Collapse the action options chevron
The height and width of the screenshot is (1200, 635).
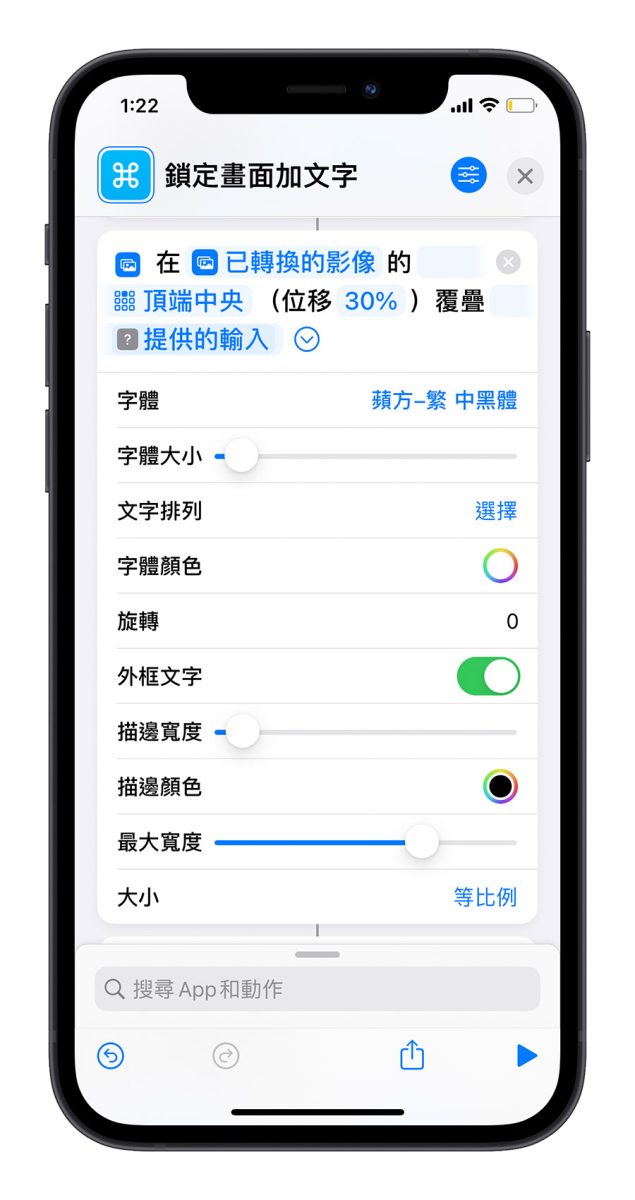[x=307, y=340]
